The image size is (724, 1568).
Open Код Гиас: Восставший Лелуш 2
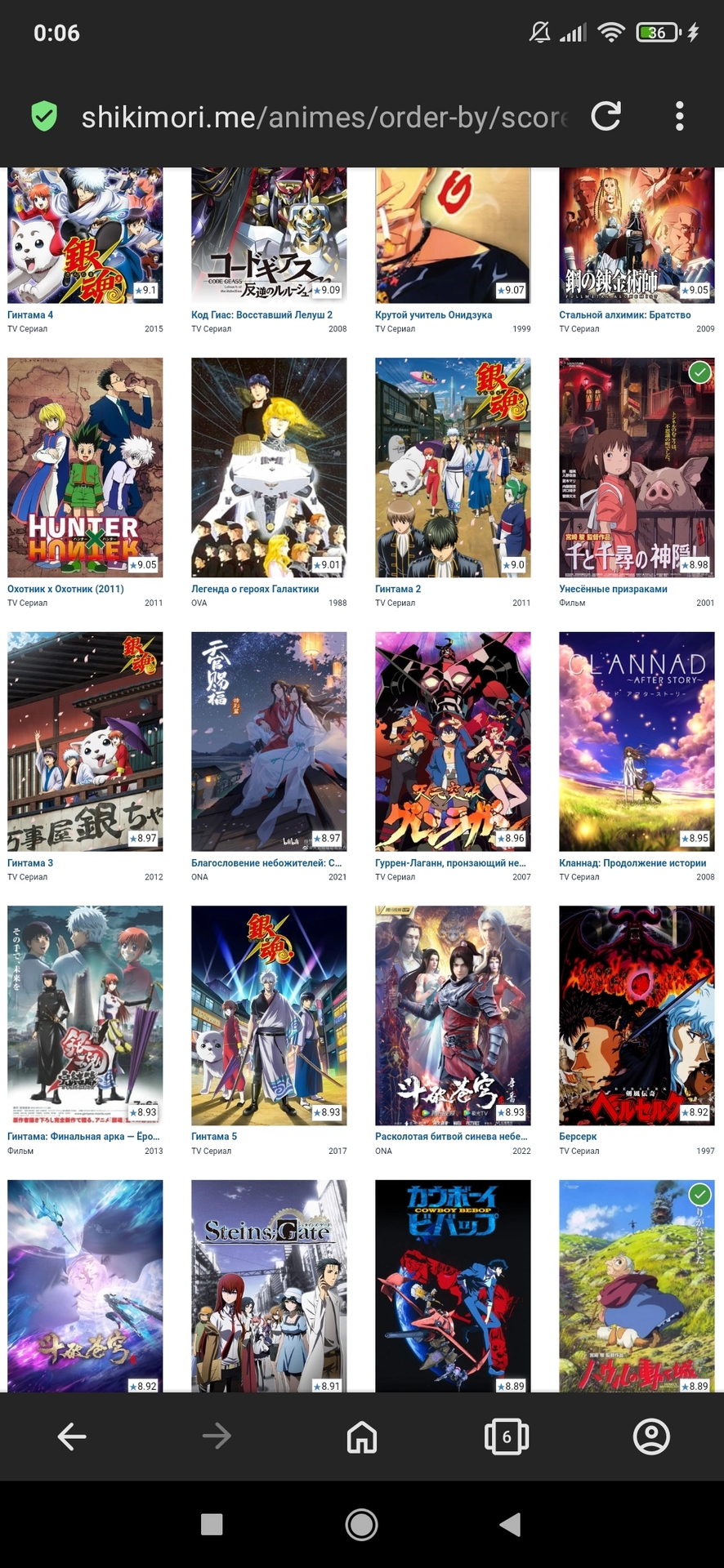[x=269, y=237]
